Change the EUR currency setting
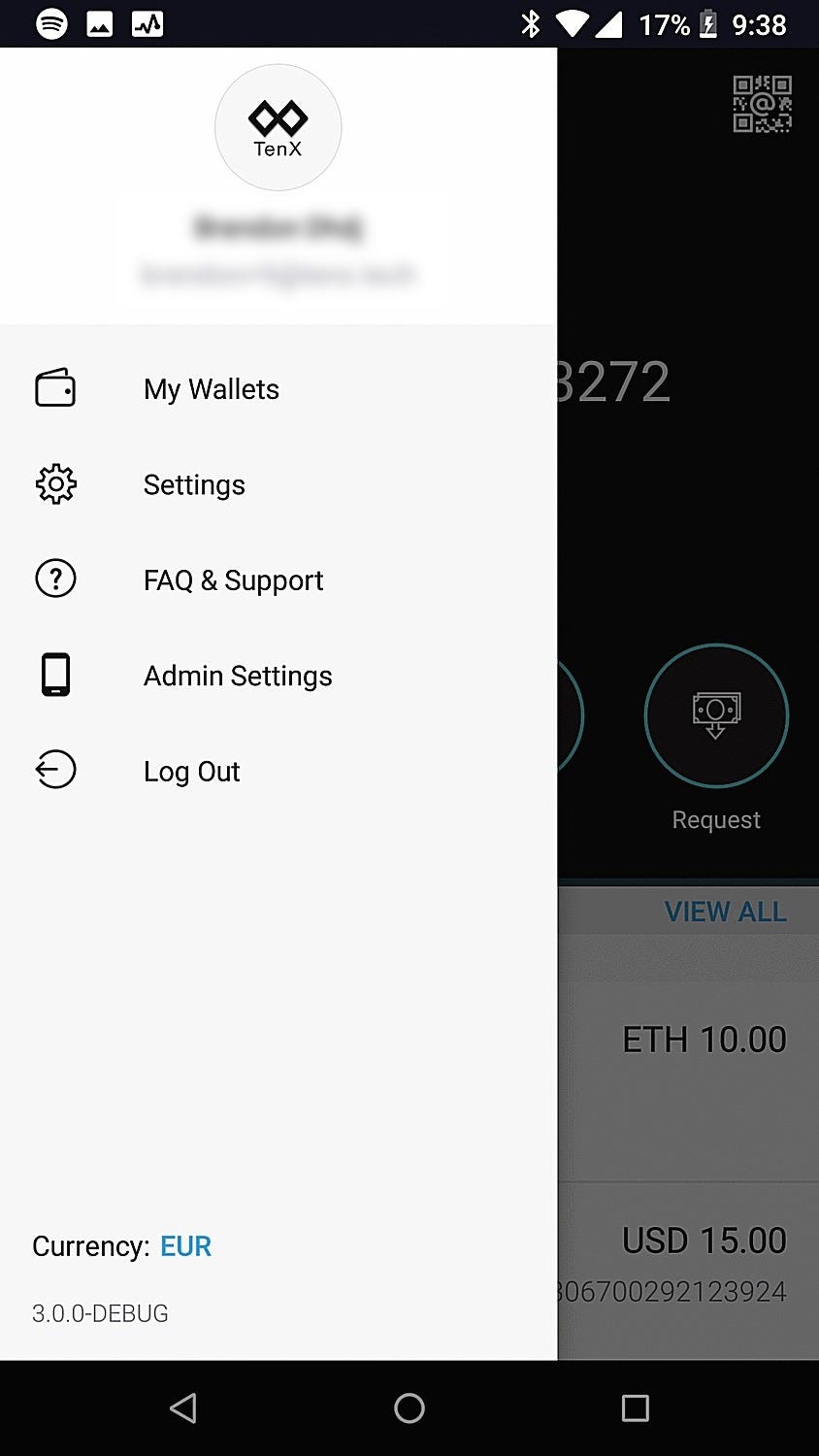 point(185,1246)
